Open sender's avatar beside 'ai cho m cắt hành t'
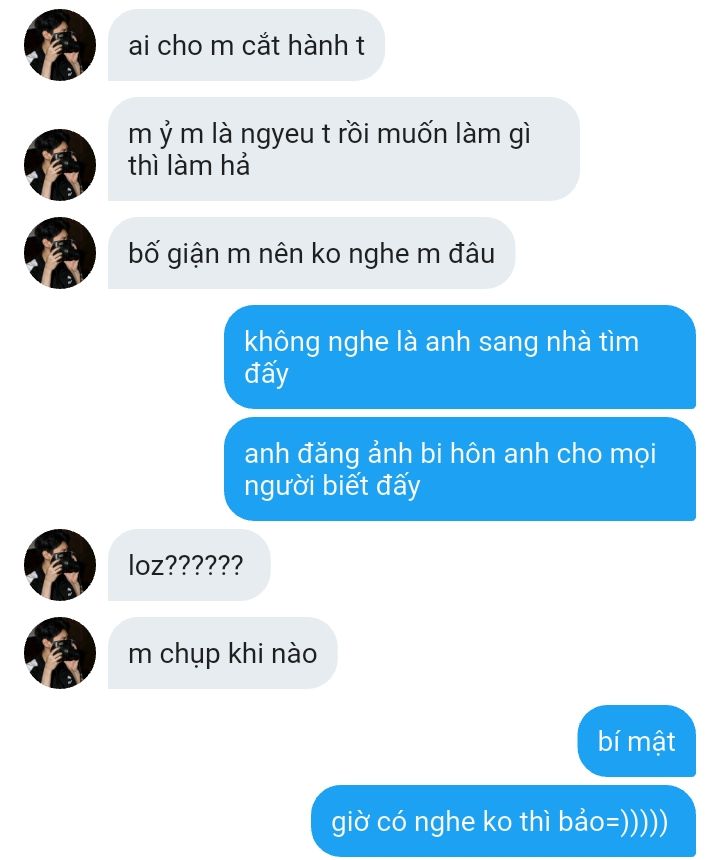 click(x=60, y=45)
